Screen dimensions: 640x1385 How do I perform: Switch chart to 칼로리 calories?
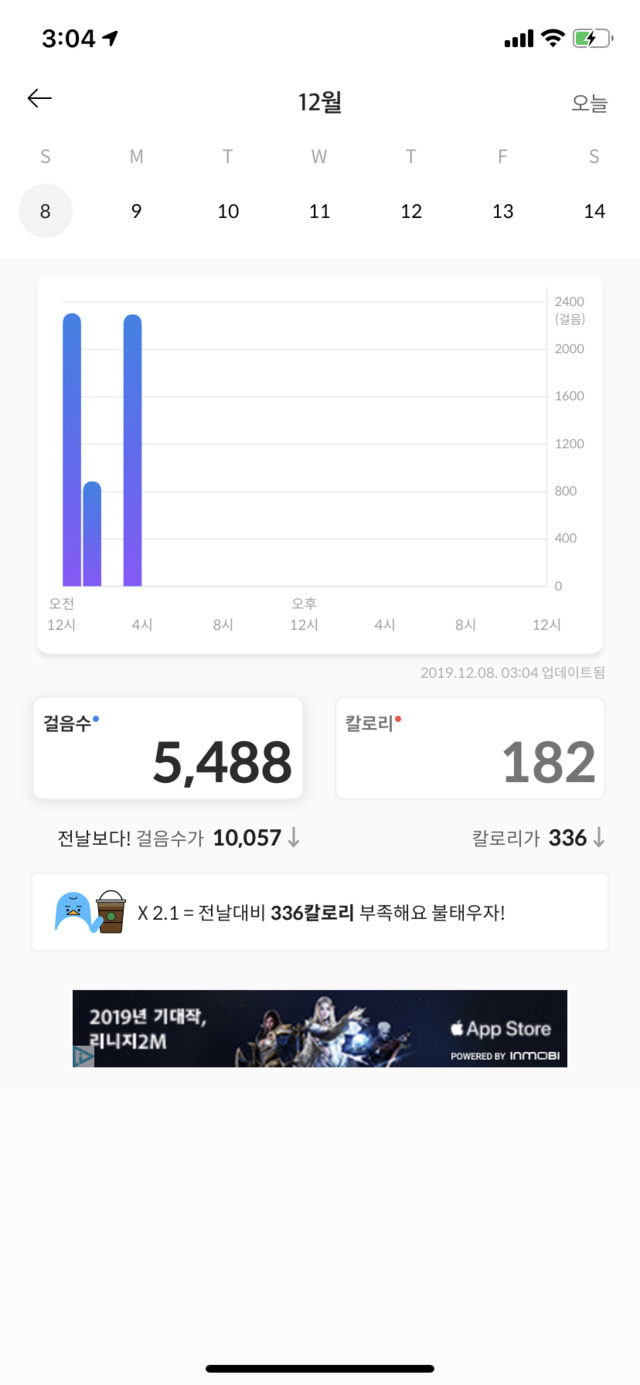click(x=470, y=748)
